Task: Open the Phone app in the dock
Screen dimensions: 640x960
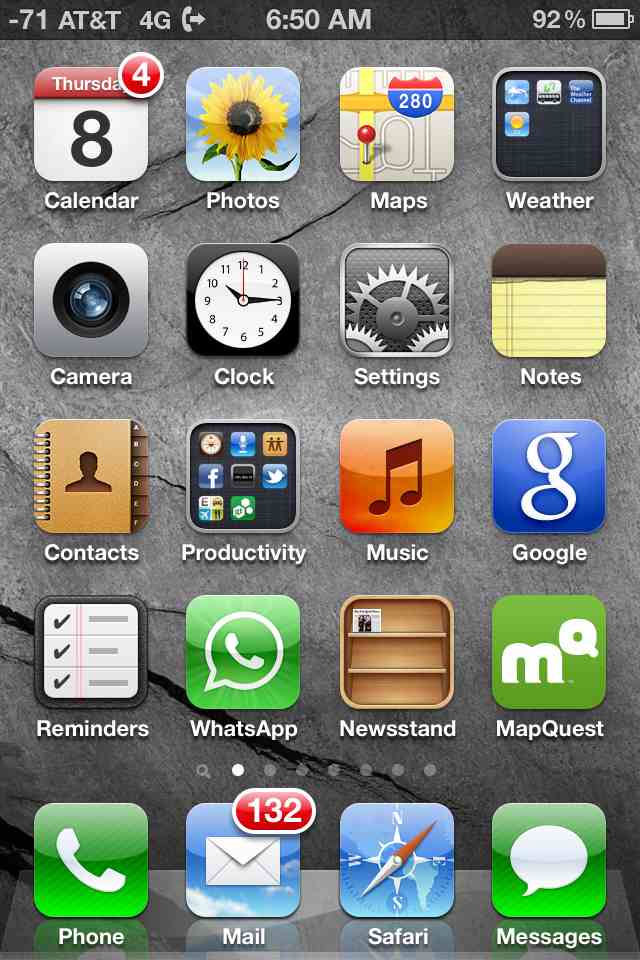Action: (91, 861)
